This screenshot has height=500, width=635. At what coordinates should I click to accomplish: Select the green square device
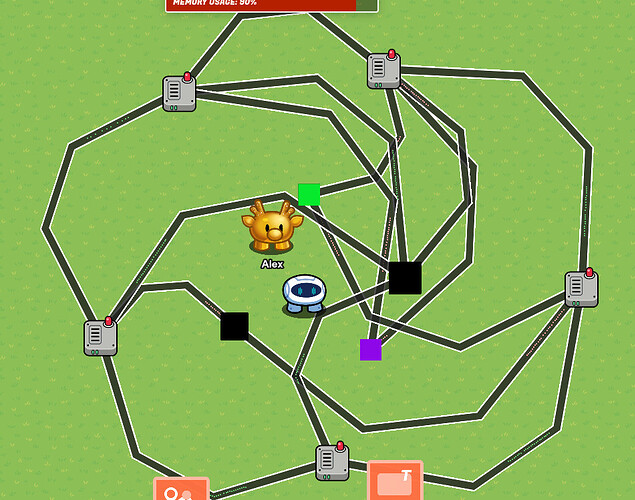pyautogui.click(x=309, y=194)
